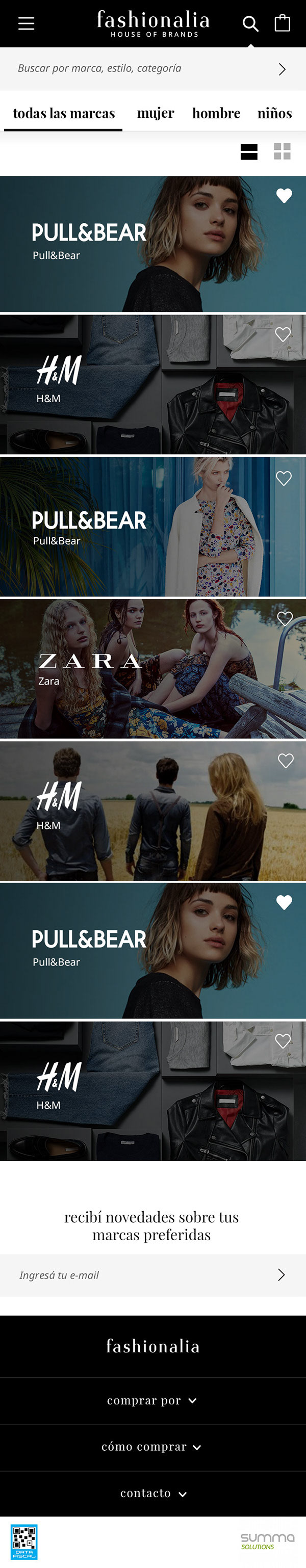Favorite the Zara brand
The height and width of the screenshot is (1568, 306).
tap(285, 618)
